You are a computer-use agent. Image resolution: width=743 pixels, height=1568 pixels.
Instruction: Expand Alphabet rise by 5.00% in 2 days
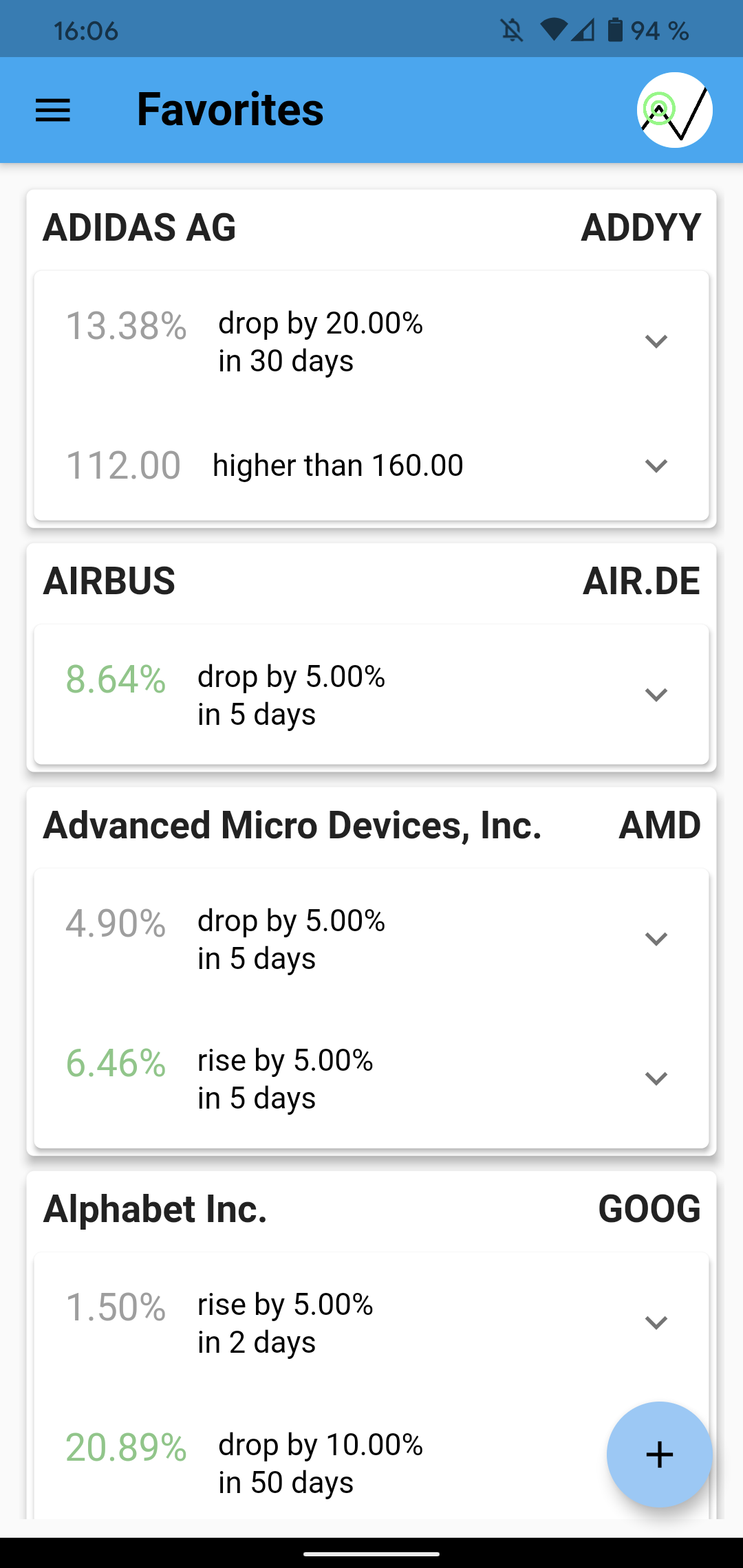tap(656, 1322)
